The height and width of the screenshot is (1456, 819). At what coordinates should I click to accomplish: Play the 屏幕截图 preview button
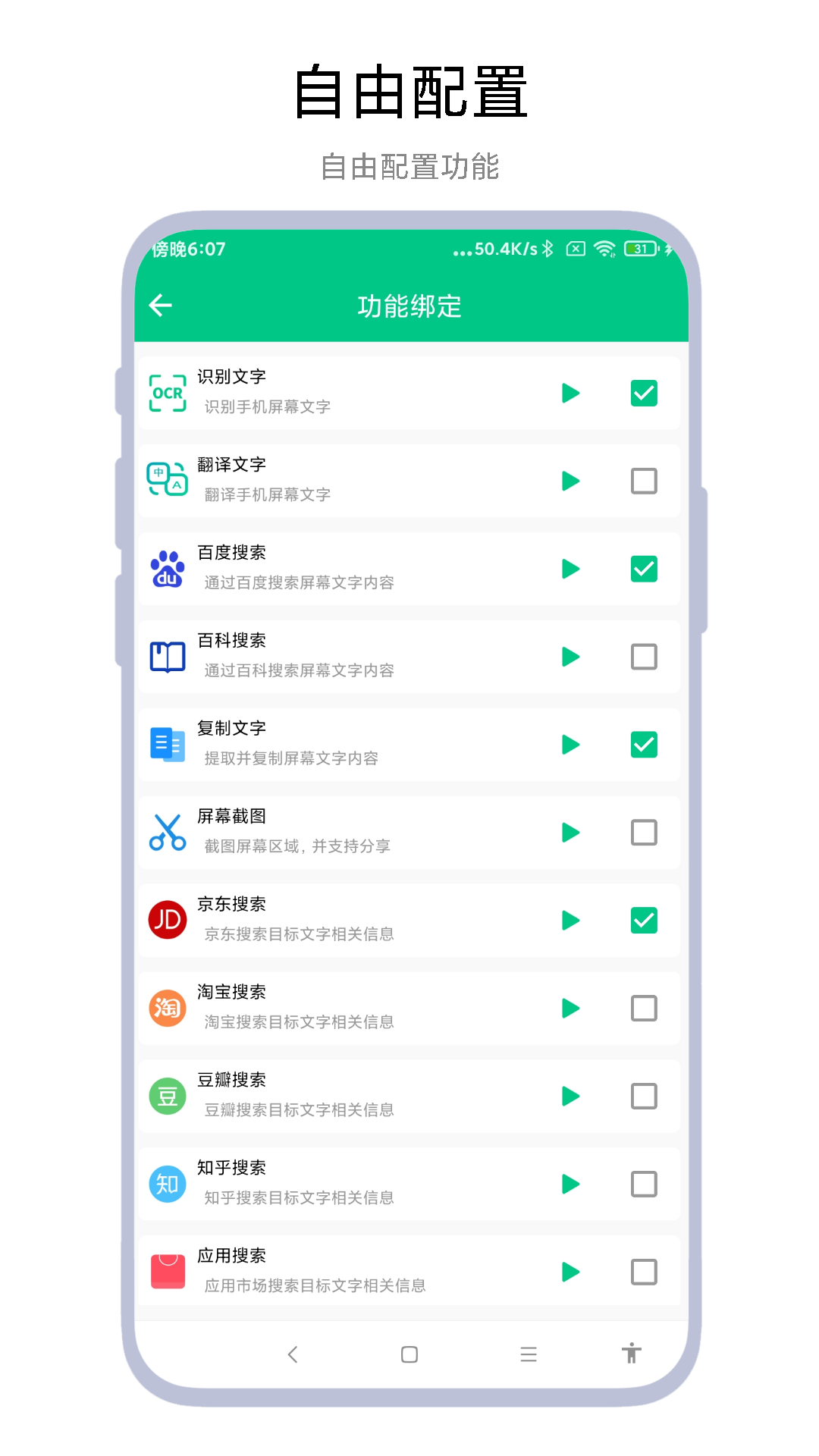click(x=571, y=833)
